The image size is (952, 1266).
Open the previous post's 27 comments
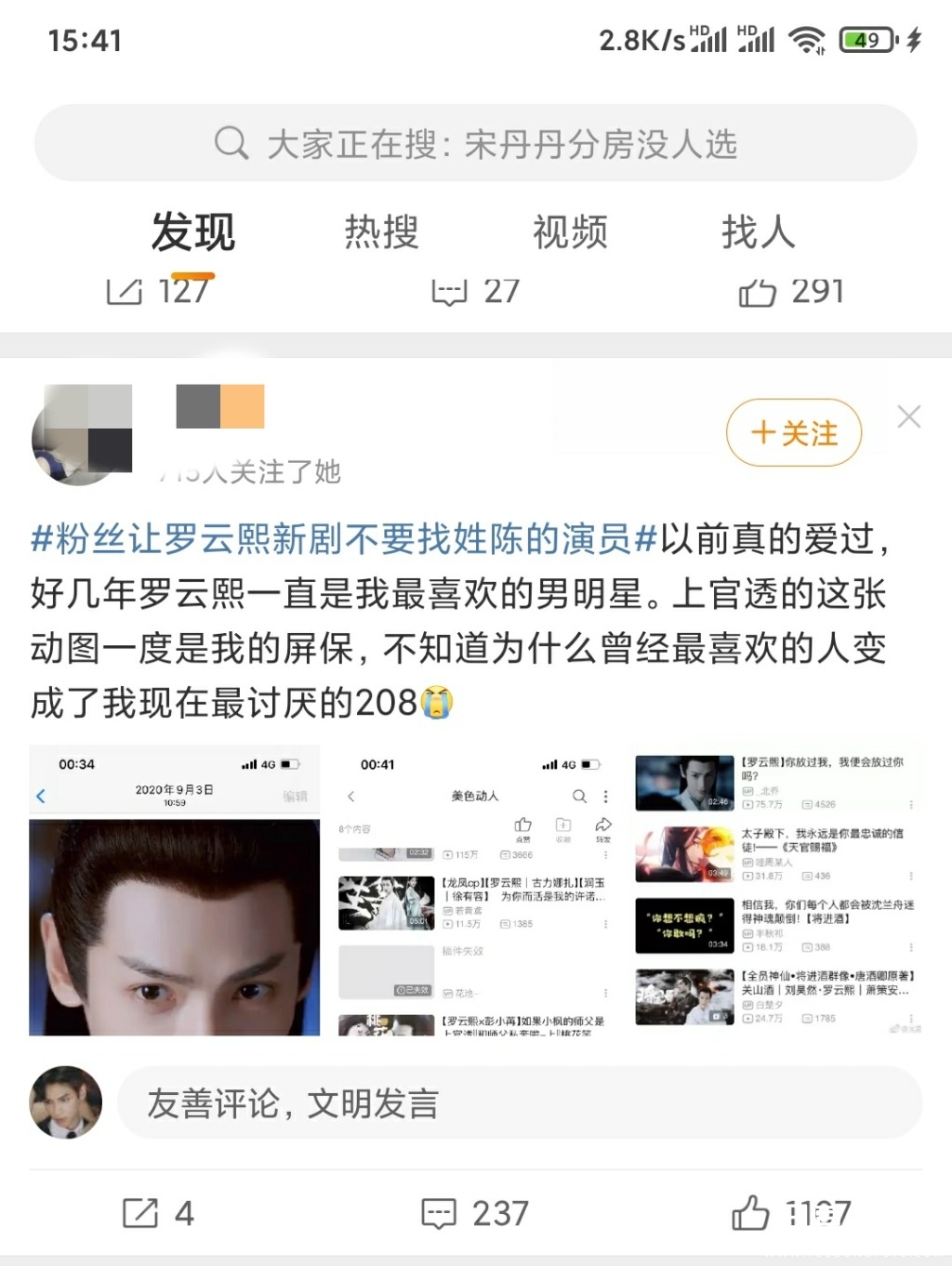[x=475, y=292]
